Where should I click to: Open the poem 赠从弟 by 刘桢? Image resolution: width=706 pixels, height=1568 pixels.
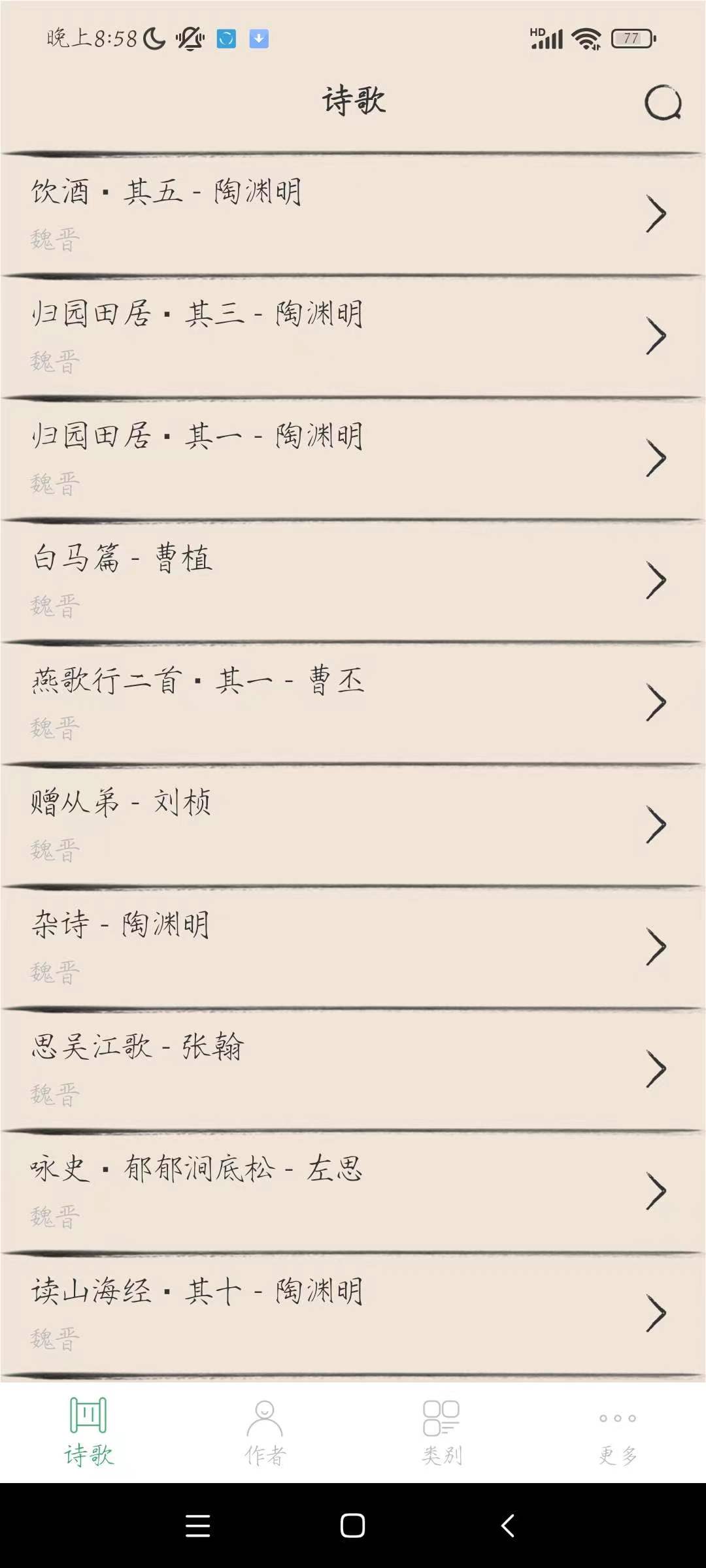pos(353,825)
